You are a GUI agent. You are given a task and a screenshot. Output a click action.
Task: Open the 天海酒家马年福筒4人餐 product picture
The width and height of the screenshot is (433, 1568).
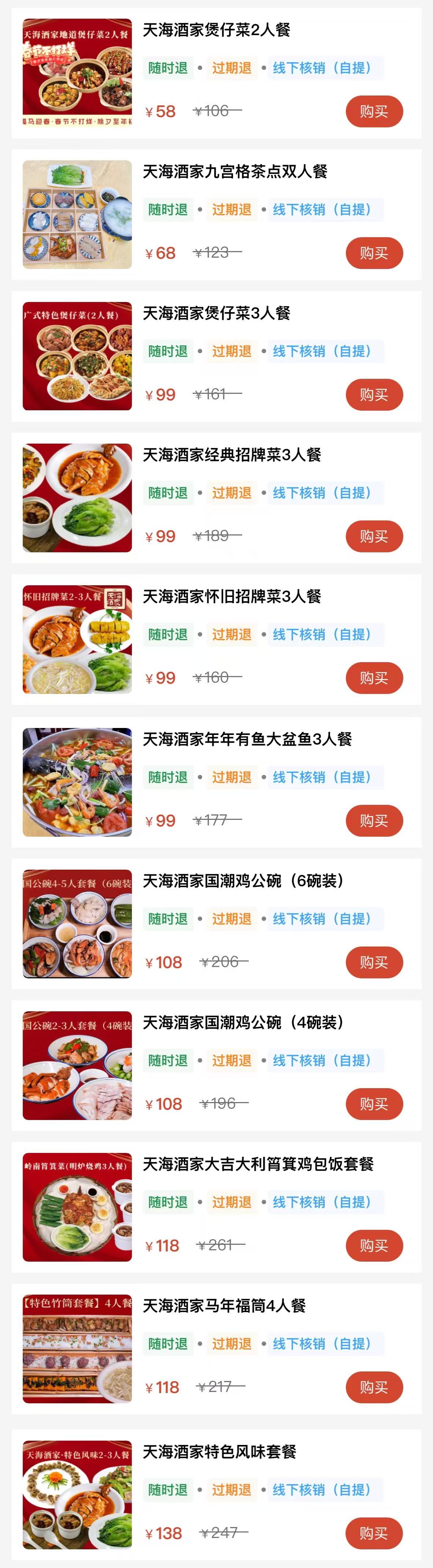pyautogui.click(x=77, y=1348)
